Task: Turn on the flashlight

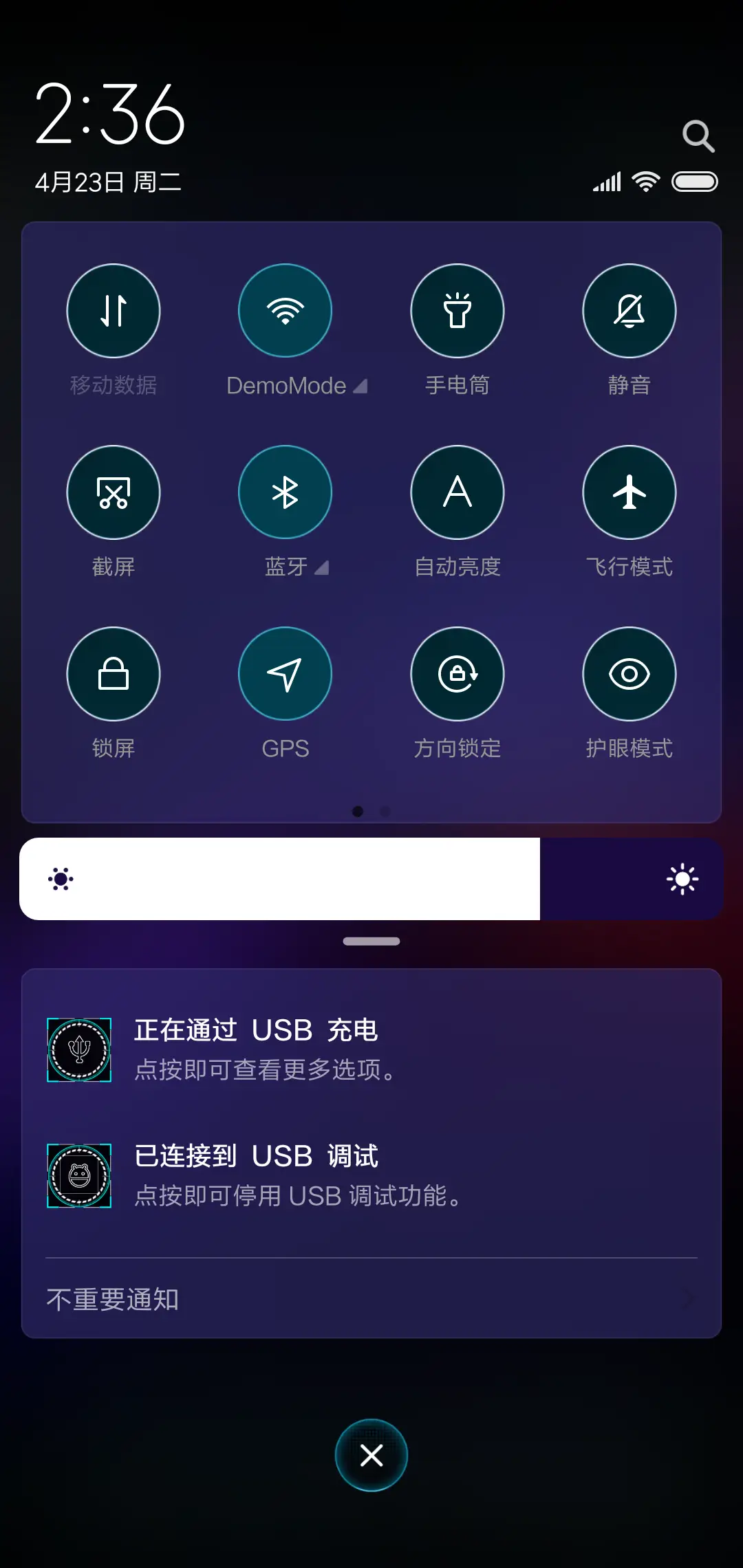Action: (457, 311)
